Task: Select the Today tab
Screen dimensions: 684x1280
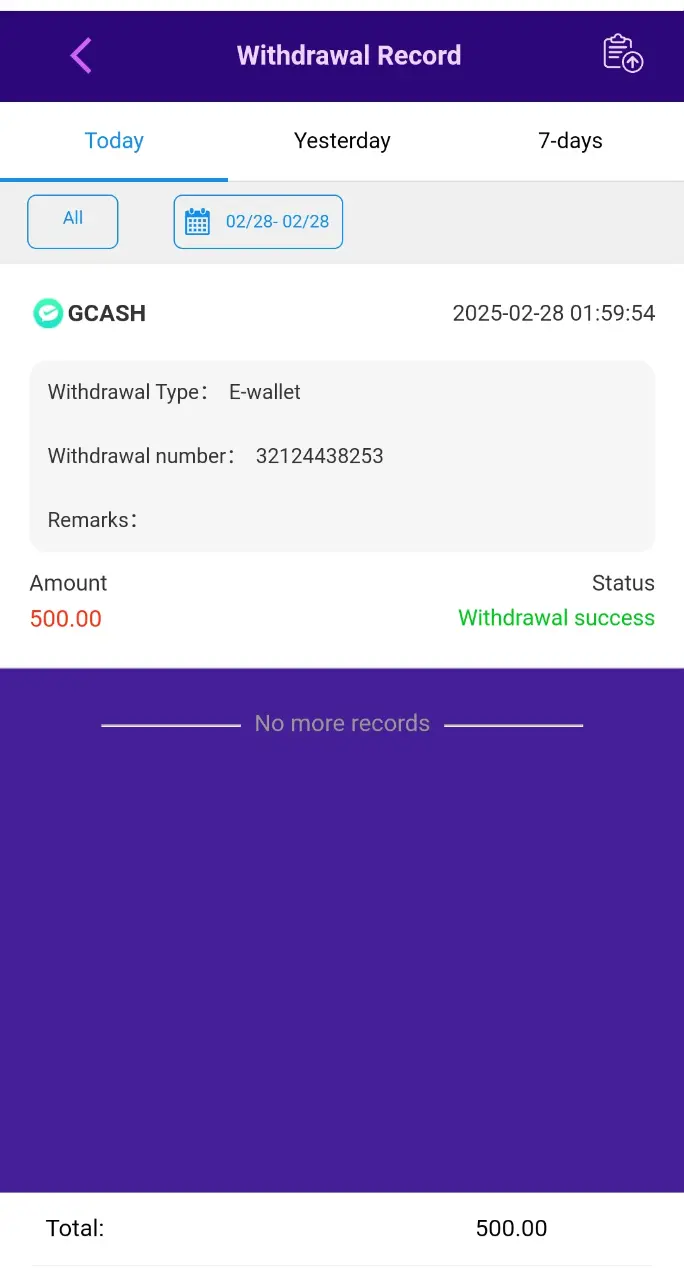Action: click(114, 141)
